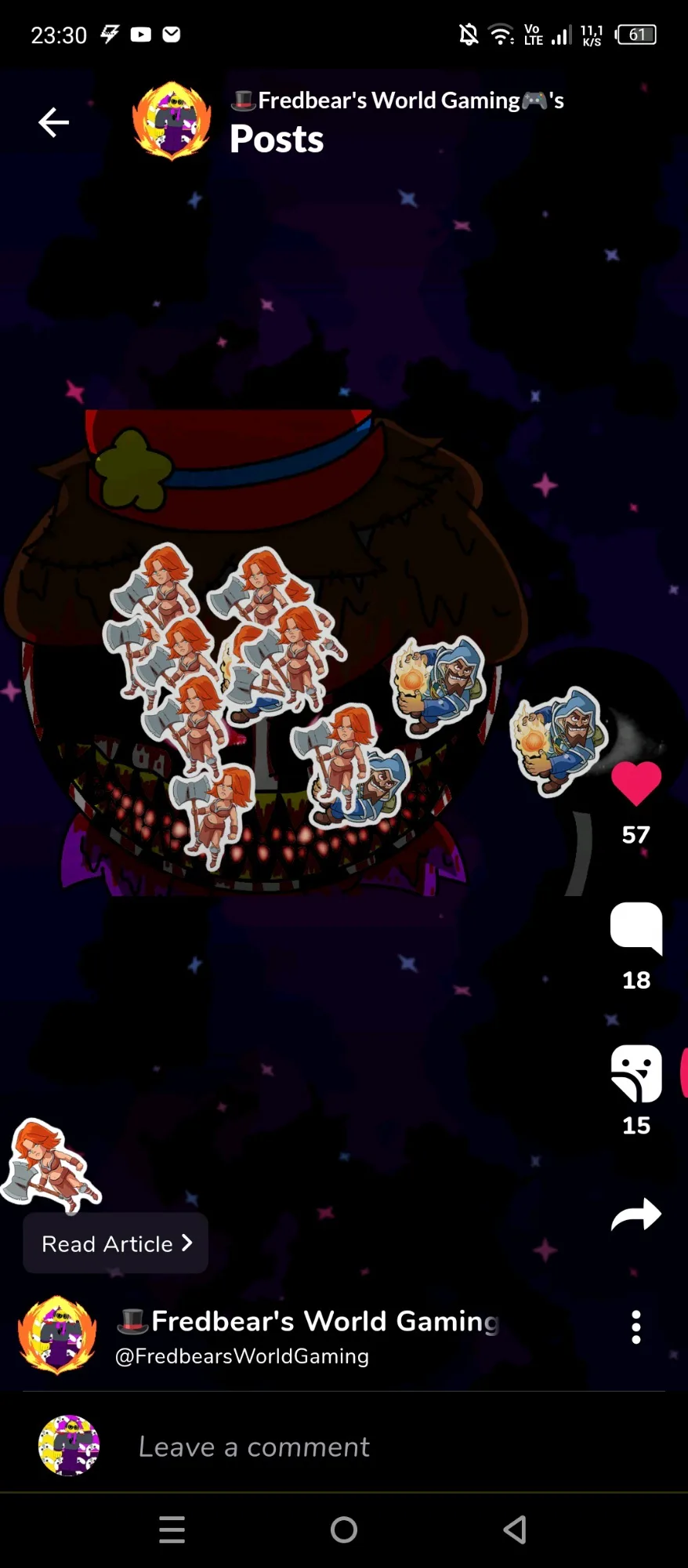
Task: Open the Read Article button
Action: click(x=116, y=1243)
